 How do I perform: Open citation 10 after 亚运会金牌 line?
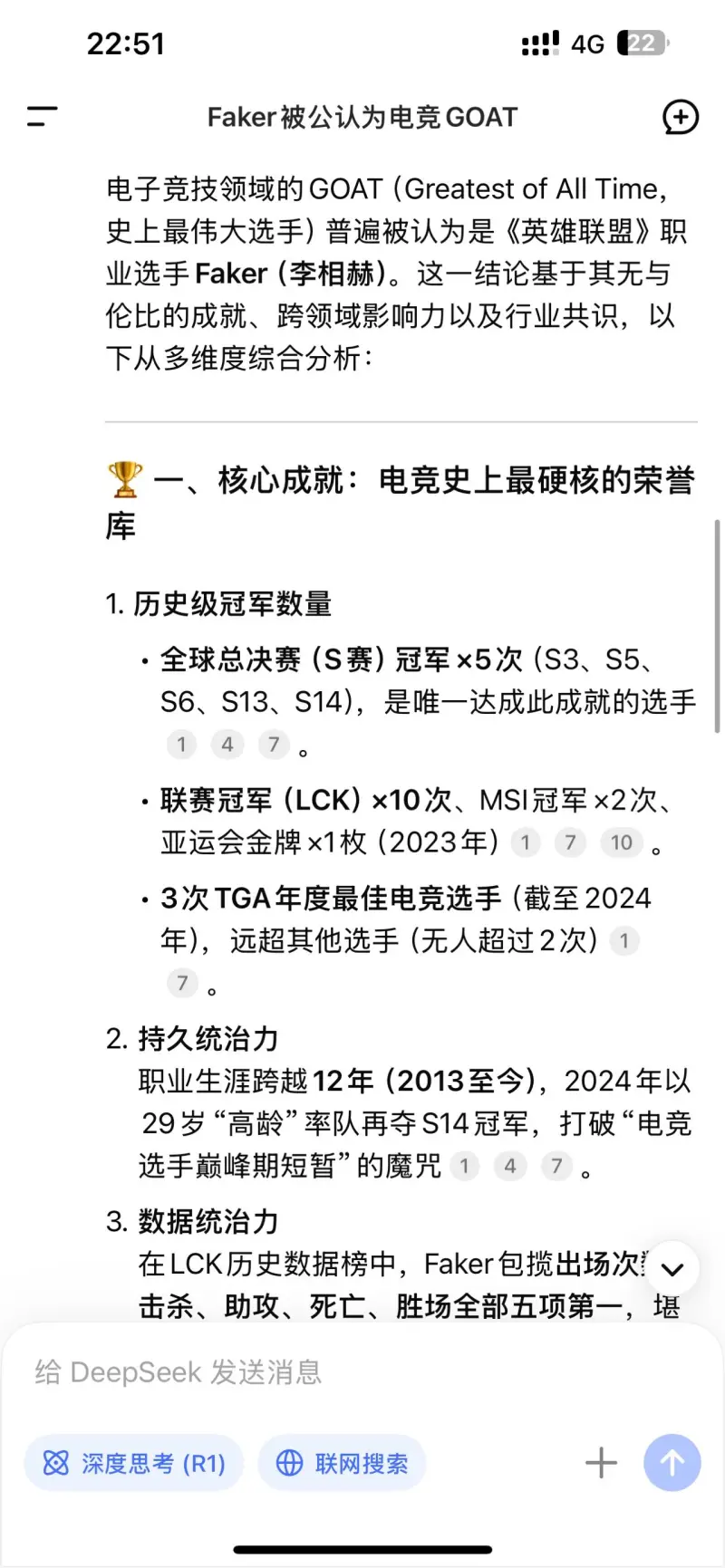622,842
